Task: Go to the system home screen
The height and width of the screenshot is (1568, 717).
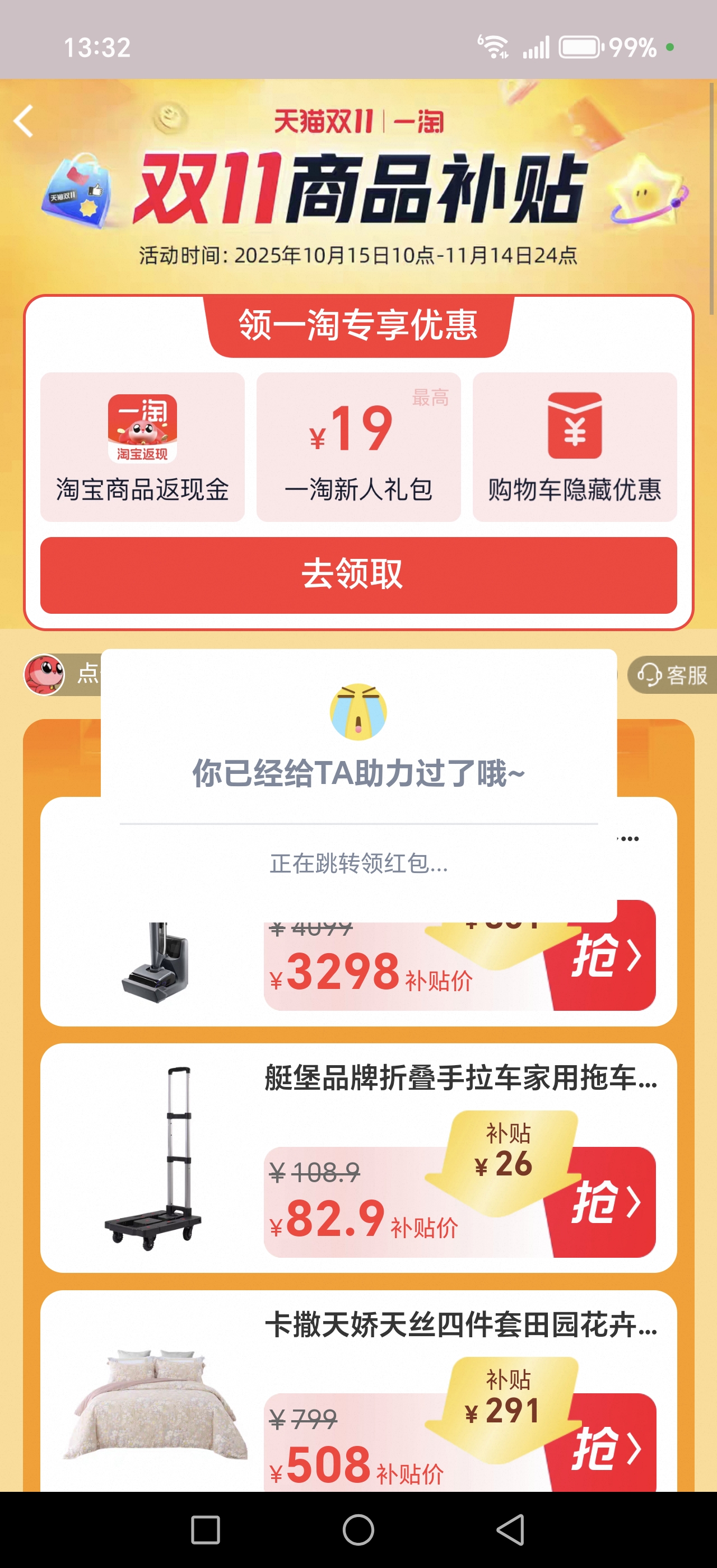Action: [x=358, y=1529]
